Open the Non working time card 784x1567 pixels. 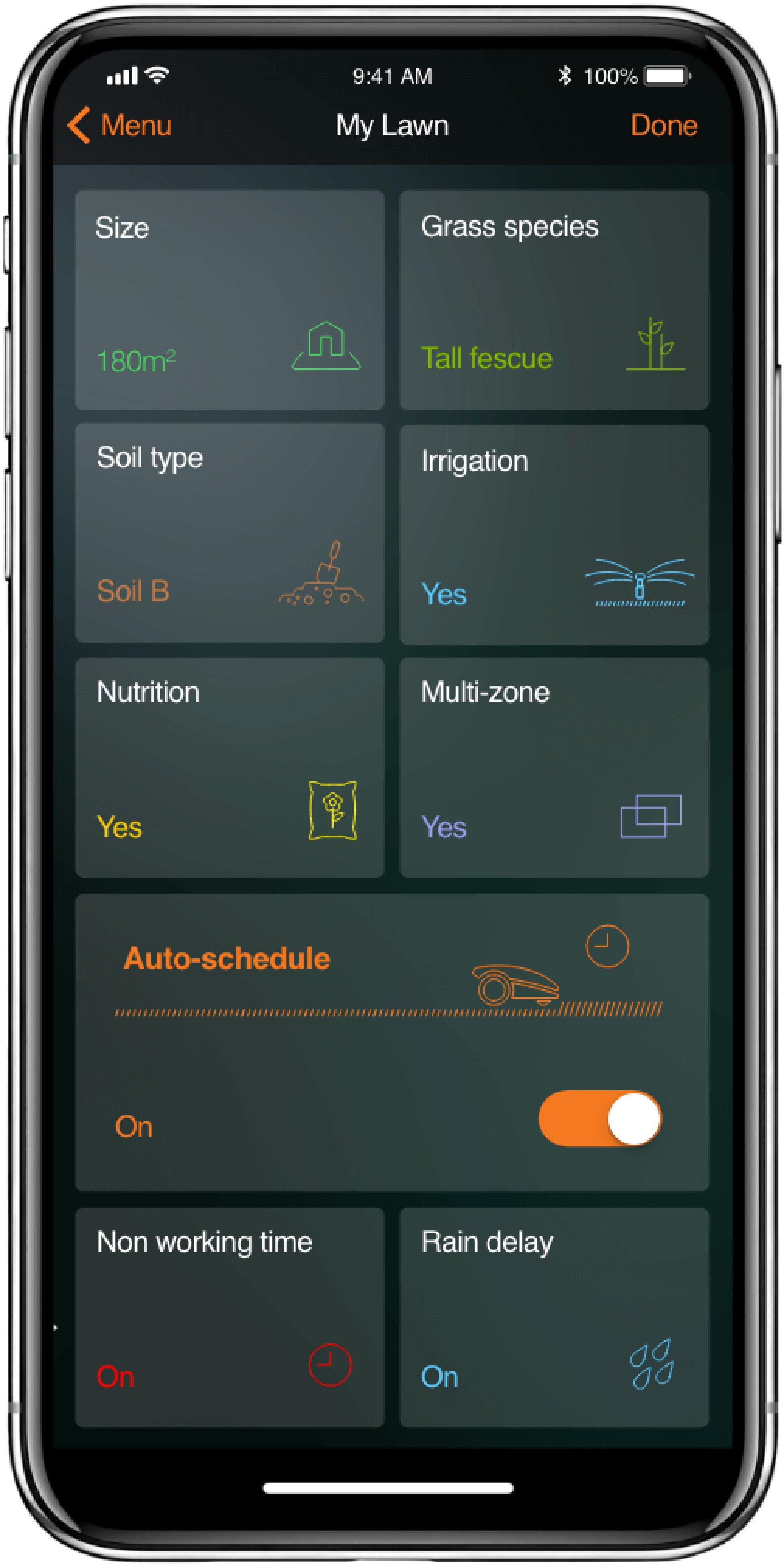(x=229, y=1317)
